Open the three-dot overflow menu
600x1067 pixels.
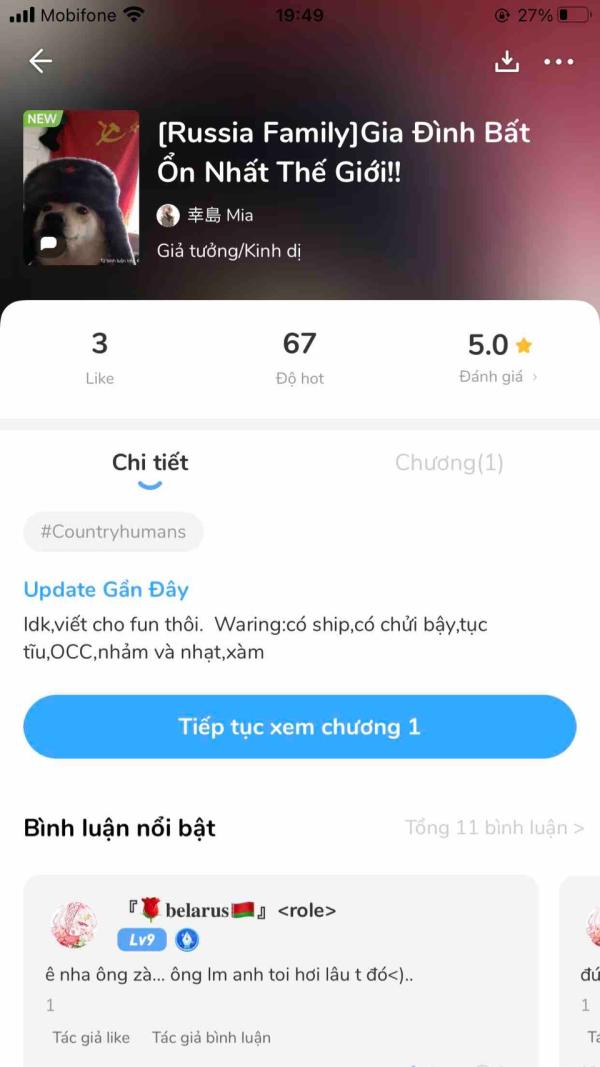pyautogui.click(x=558, y=62)
